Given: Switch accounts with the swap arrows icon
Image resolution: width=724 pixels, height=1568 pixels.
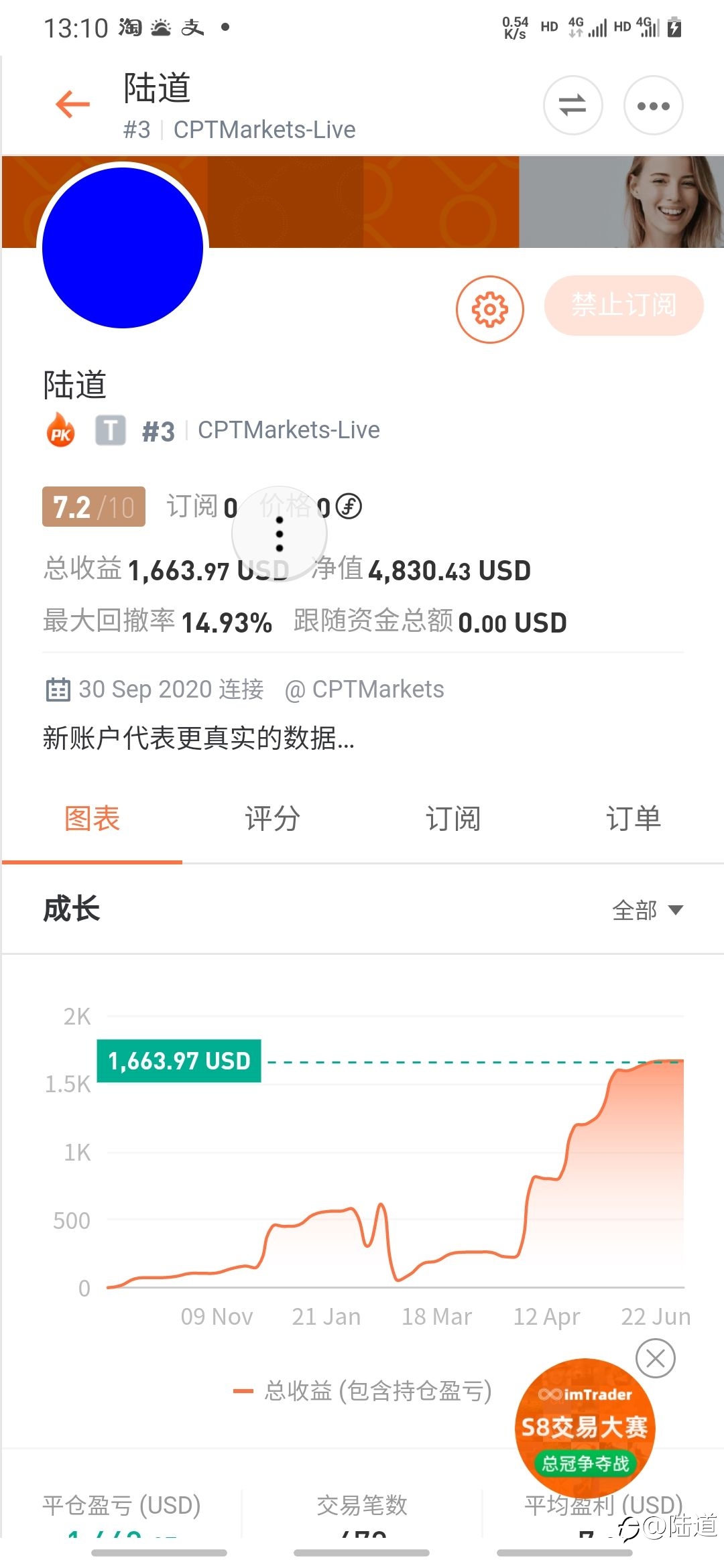Looking at the screenshot, I should (x=572, y=105).
